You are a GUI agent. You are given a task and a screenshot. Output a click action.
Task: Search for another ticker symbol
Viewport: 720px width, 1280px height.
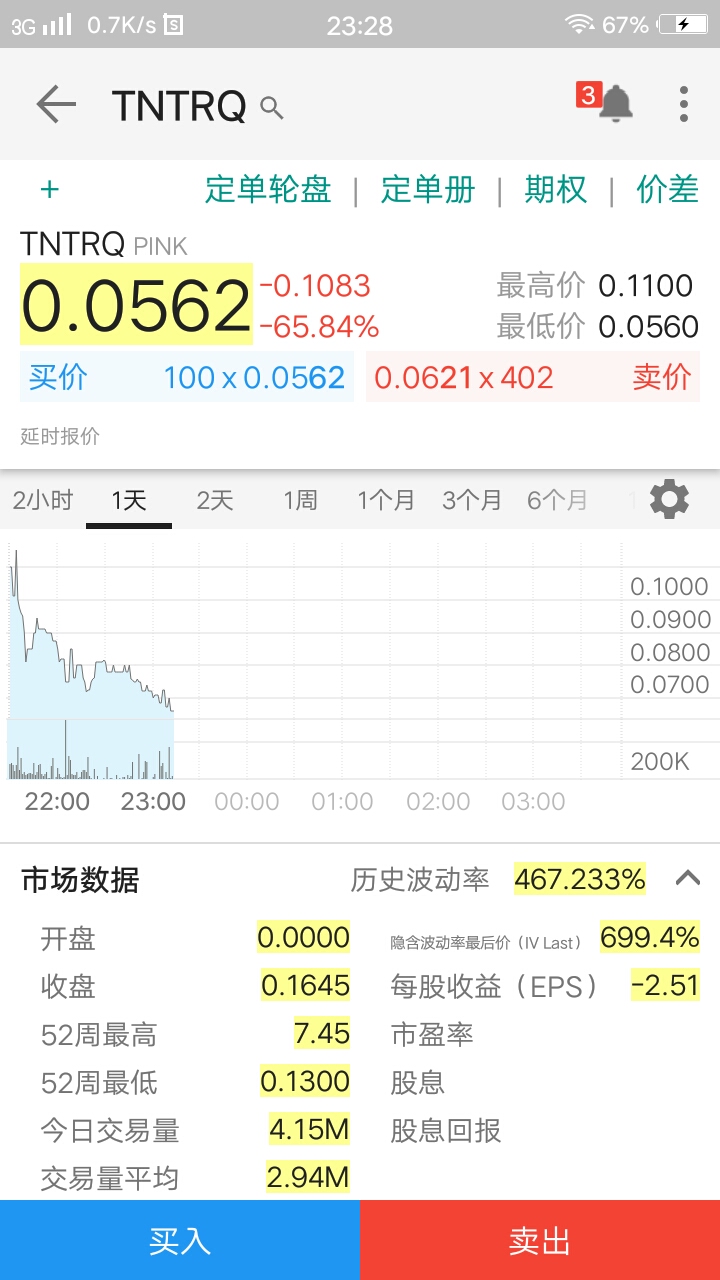click(271, 107)
